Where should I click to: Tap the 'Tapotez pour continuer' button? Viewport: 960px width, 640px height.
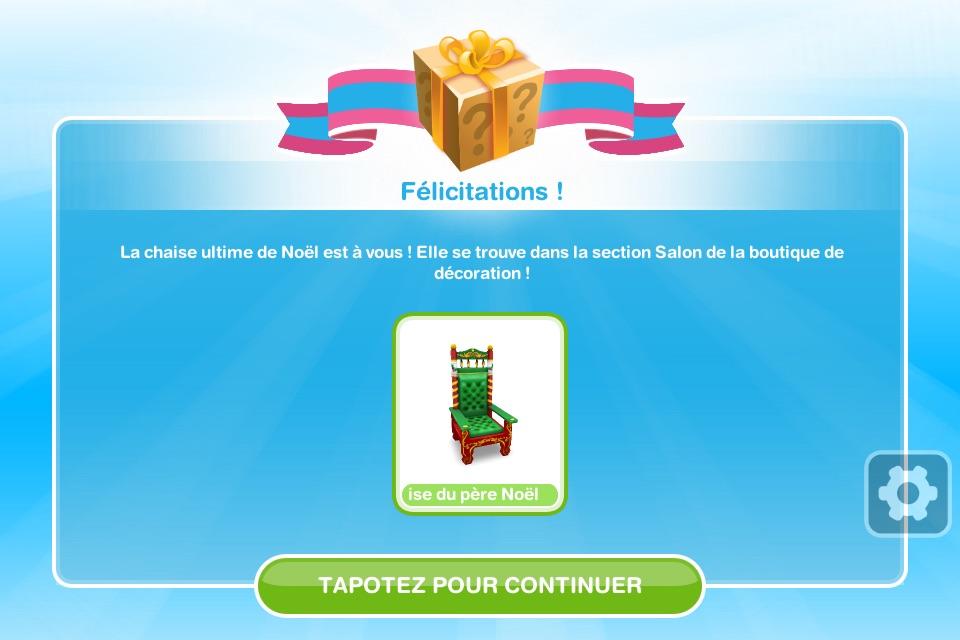tap(480, 585)
